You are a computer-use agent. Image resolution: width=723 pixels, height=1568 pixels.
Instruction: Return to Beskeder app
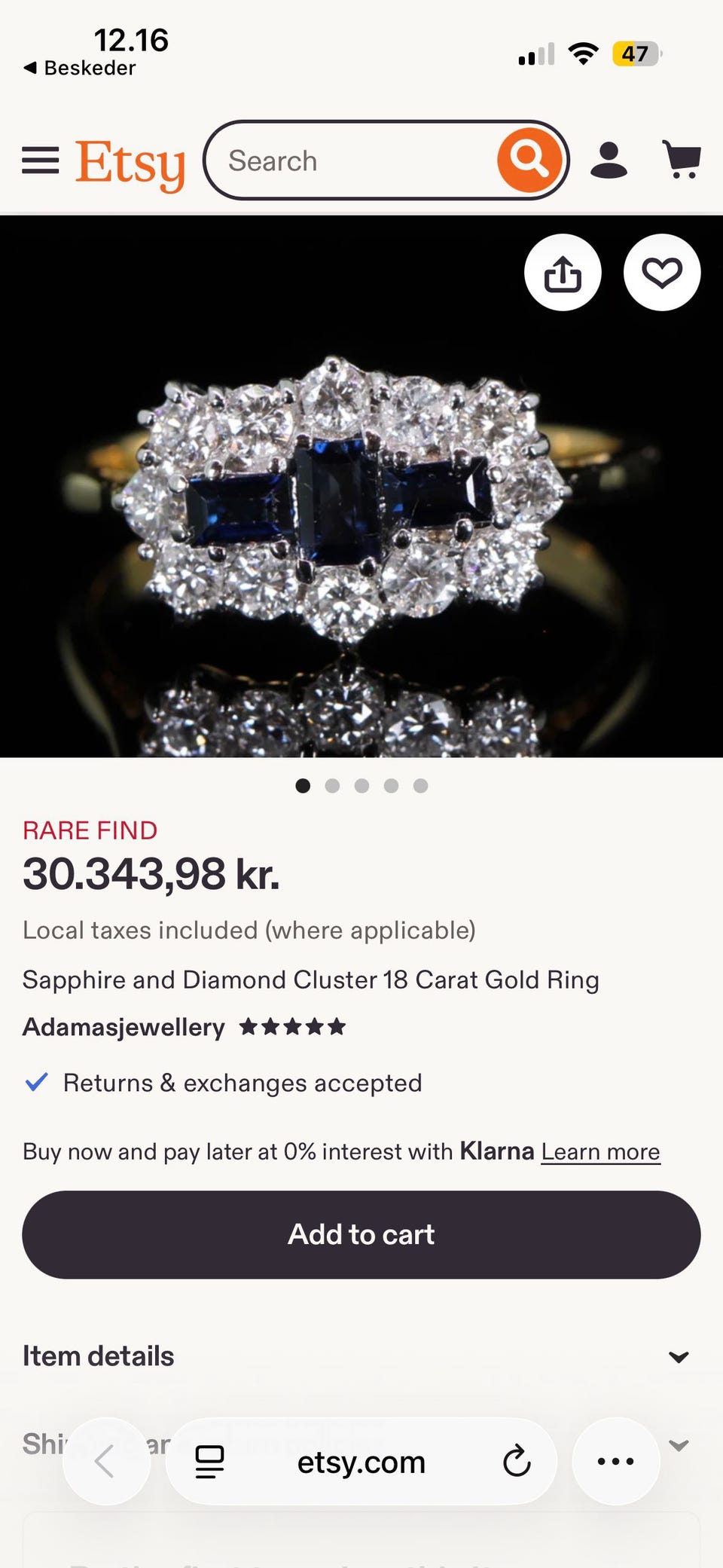(x=80, y=68)
